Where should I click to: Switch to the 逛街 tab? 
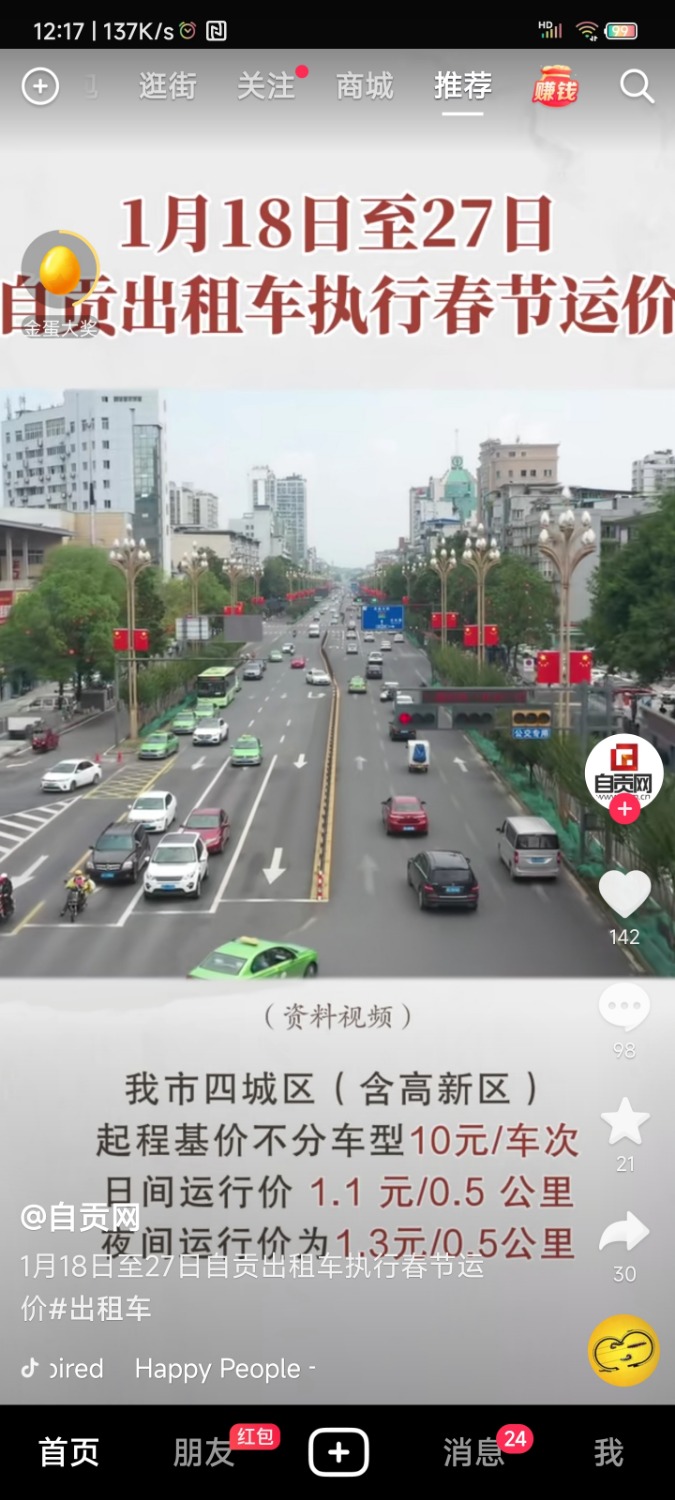[167, 87]
